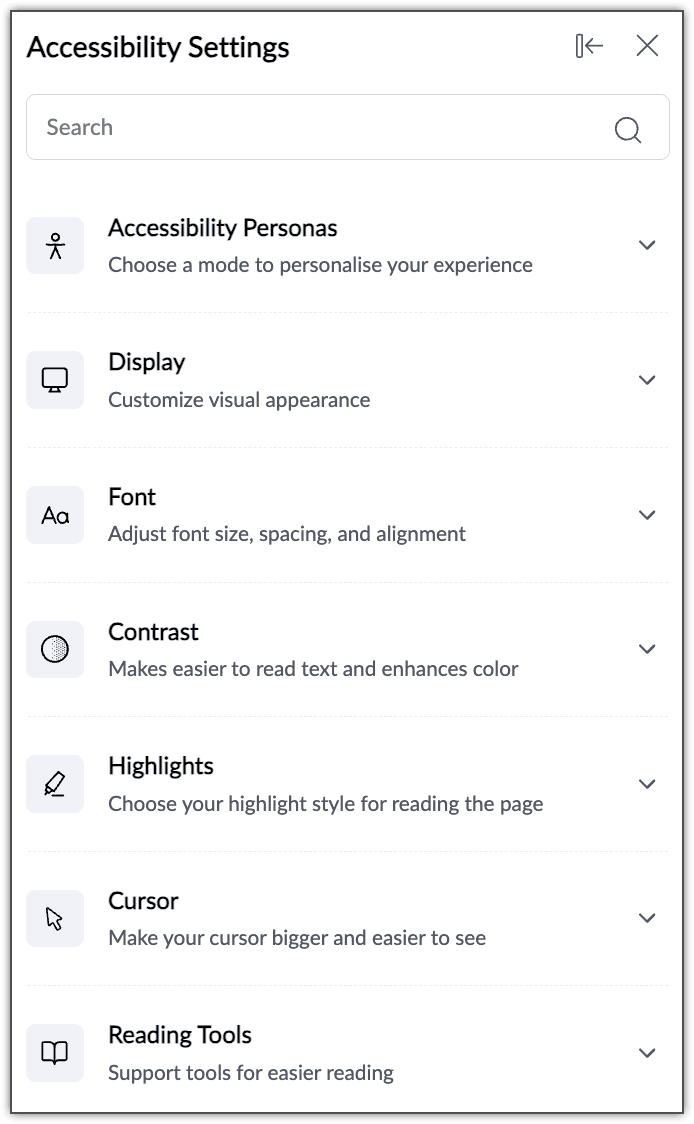Expand the Cursor section
This screenshot has height=1124, width=694.
[647, 918]
